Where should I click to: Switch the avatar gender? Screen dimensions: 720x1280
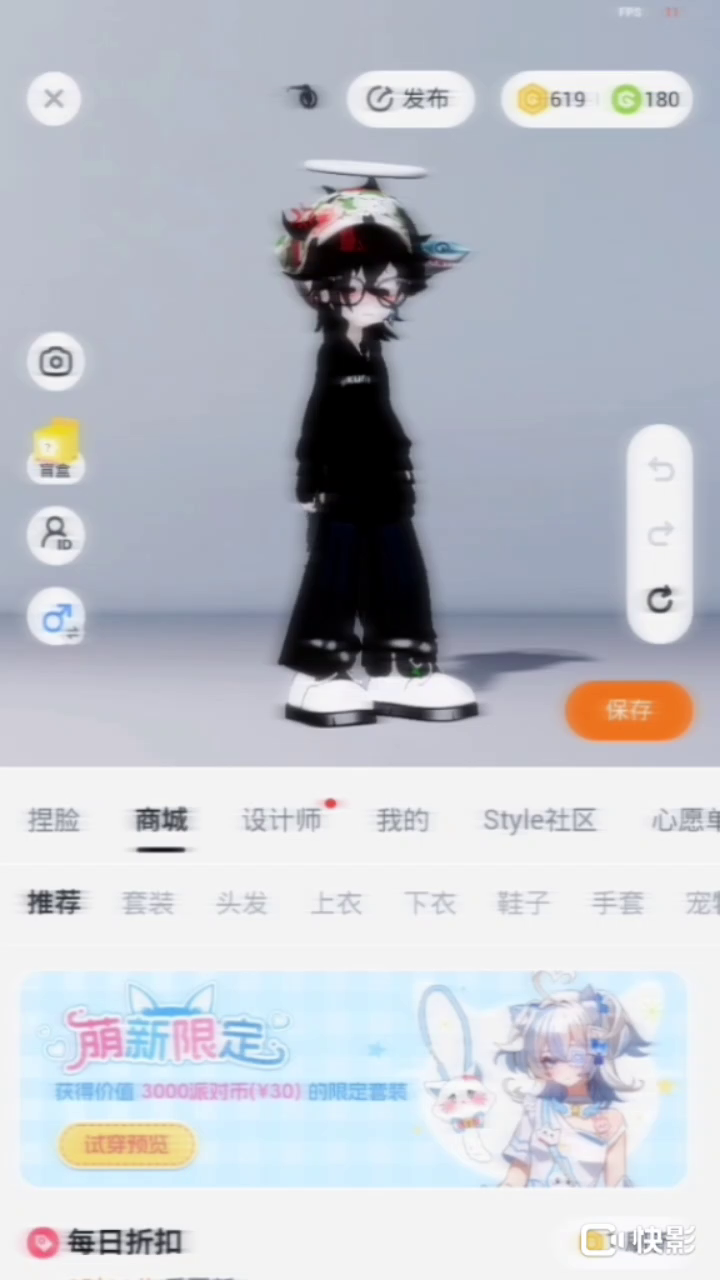(56, 618)
